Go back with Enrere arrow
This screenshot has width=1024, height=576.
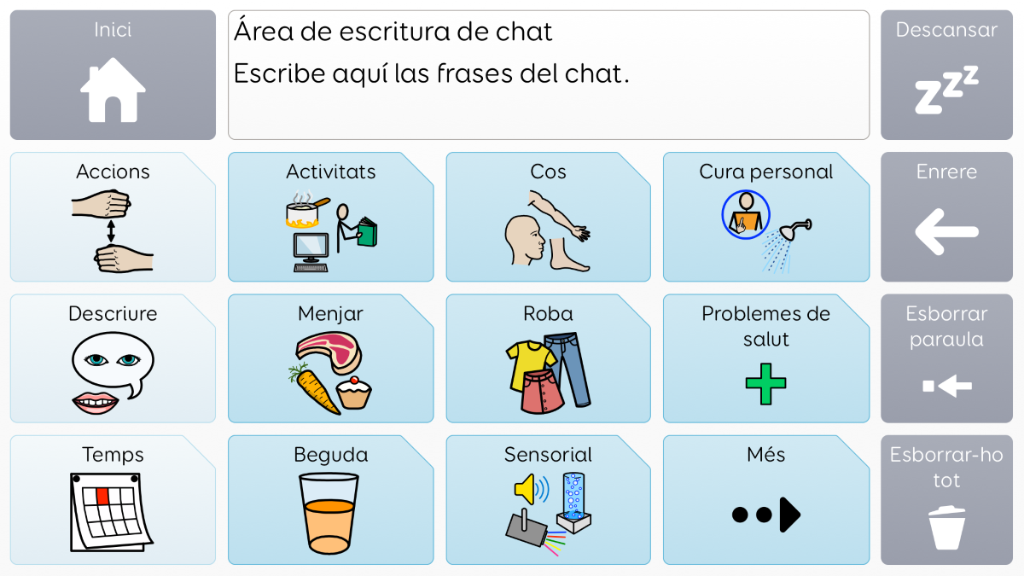tap(946, 217)
